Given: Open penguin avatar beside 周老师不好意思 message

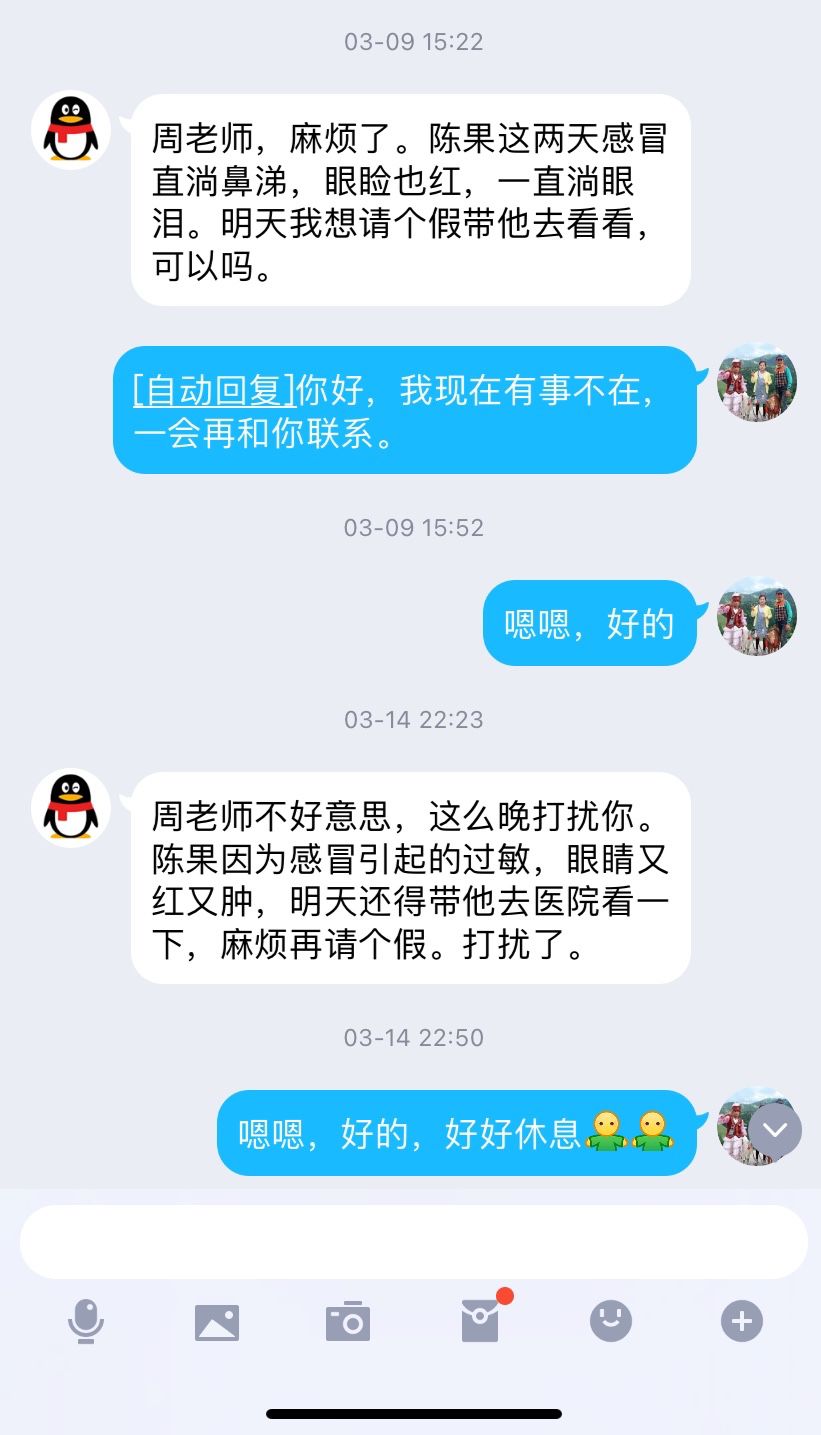Looking at the screenshot, I should pos(71,808).
